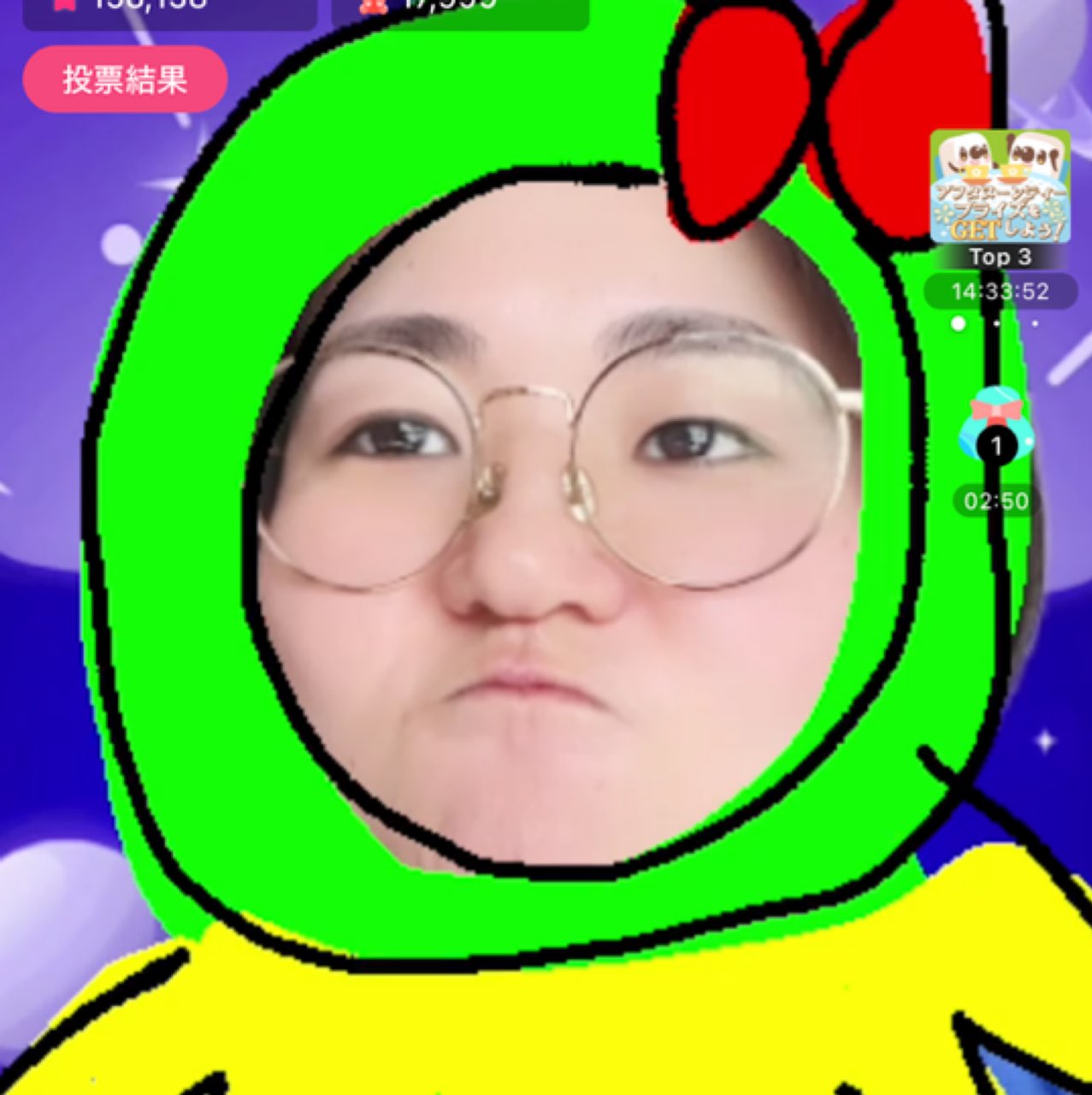Image resolution: width=1092 pixels, height=1095 pixels.
Task: Open the Top 3 event banner
Action: coord(1000,187)
